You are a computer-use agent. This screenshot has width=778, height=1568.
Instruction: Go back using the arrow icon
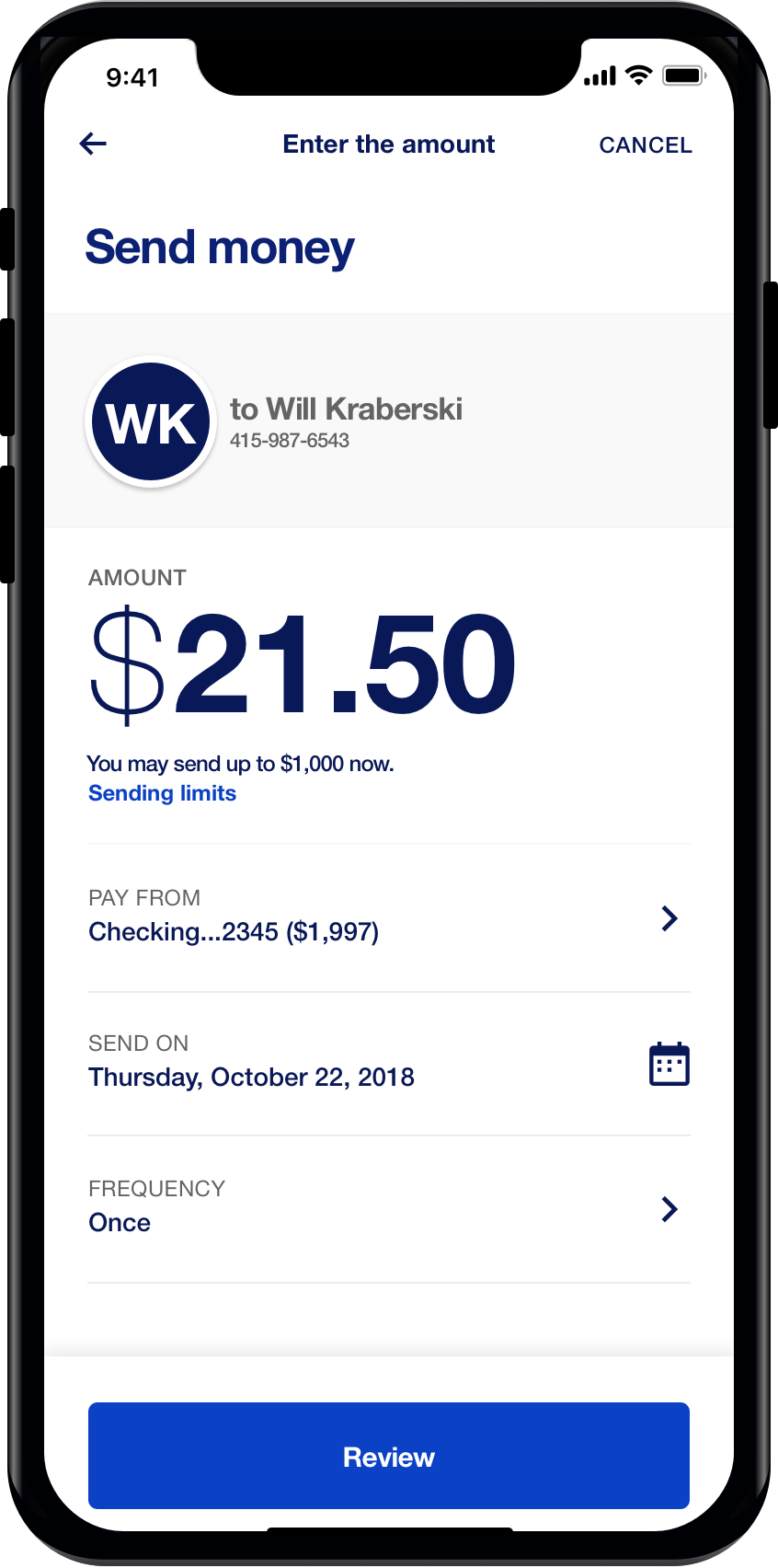[94, 144]
